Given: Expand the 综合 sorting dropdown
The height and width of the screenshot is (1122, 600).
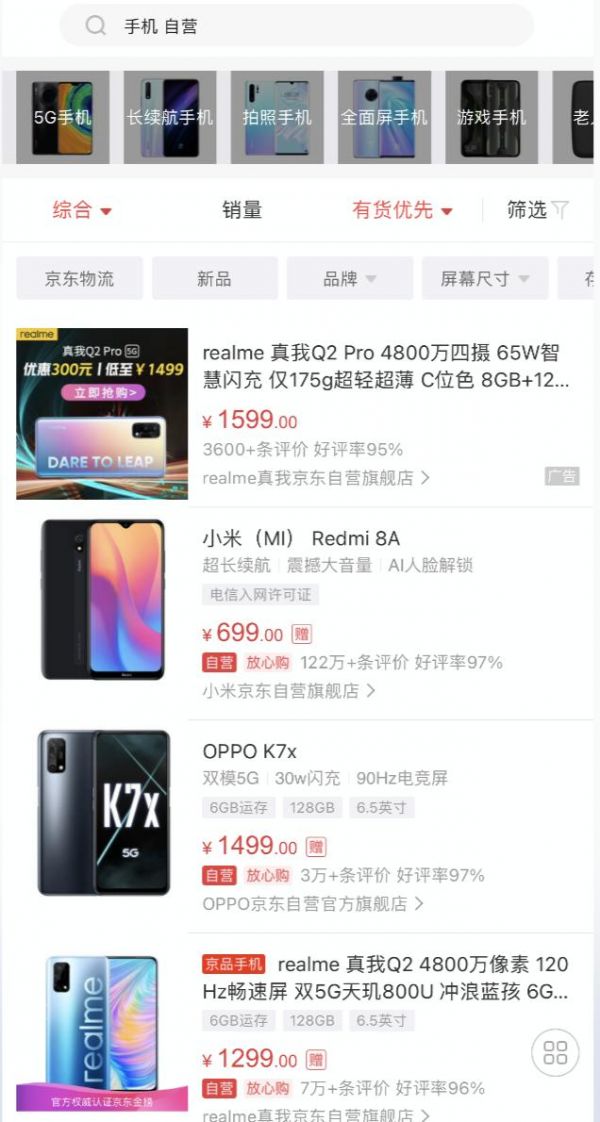Looking at the screenshot, I should click(82, 210).
